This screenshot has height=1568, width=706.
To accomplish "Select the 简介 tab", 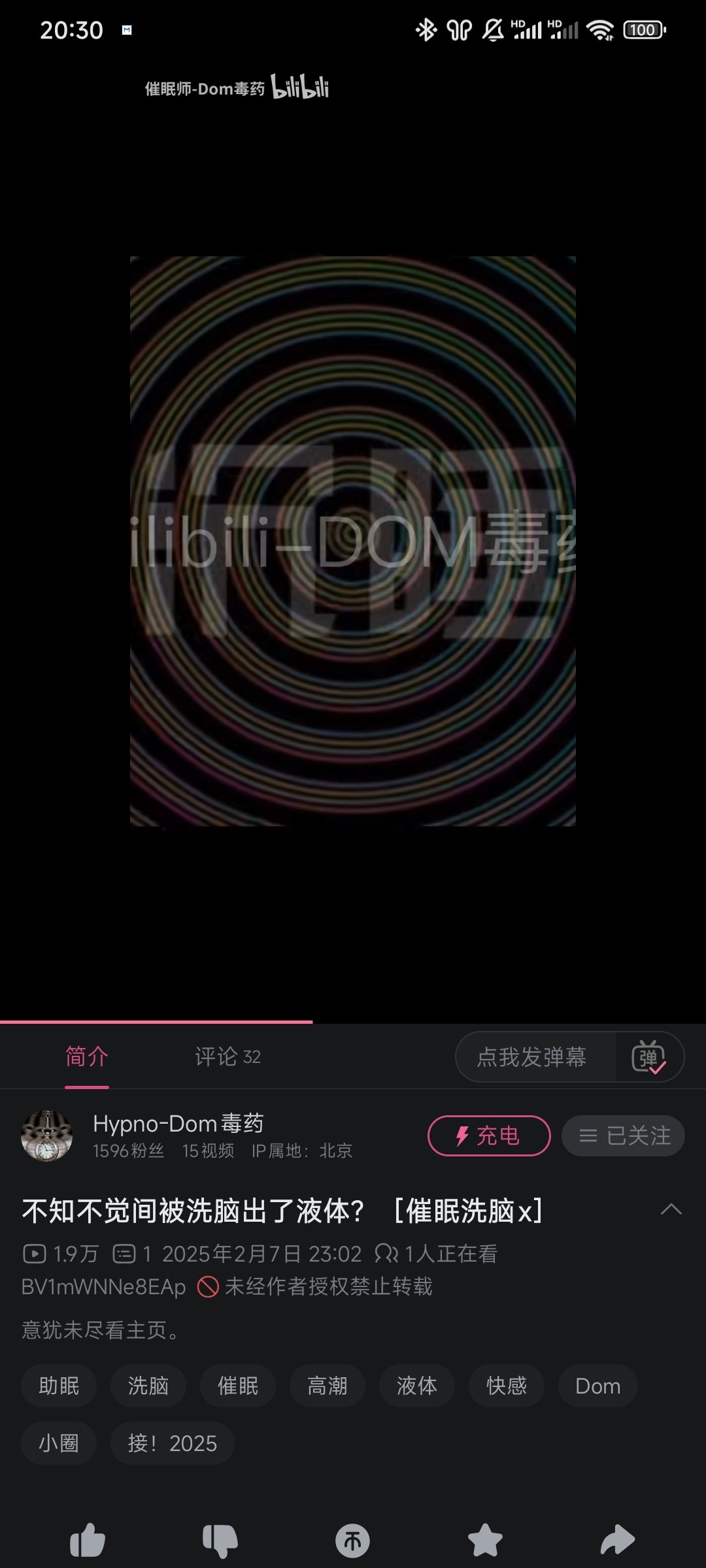I will point(87,1056).
